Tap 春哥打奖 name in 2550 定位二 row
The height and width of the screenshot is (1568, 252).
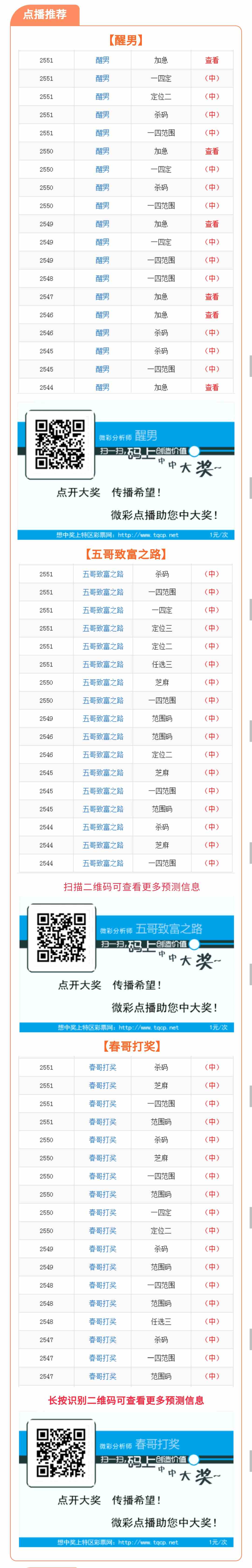tap(102, 1231)
